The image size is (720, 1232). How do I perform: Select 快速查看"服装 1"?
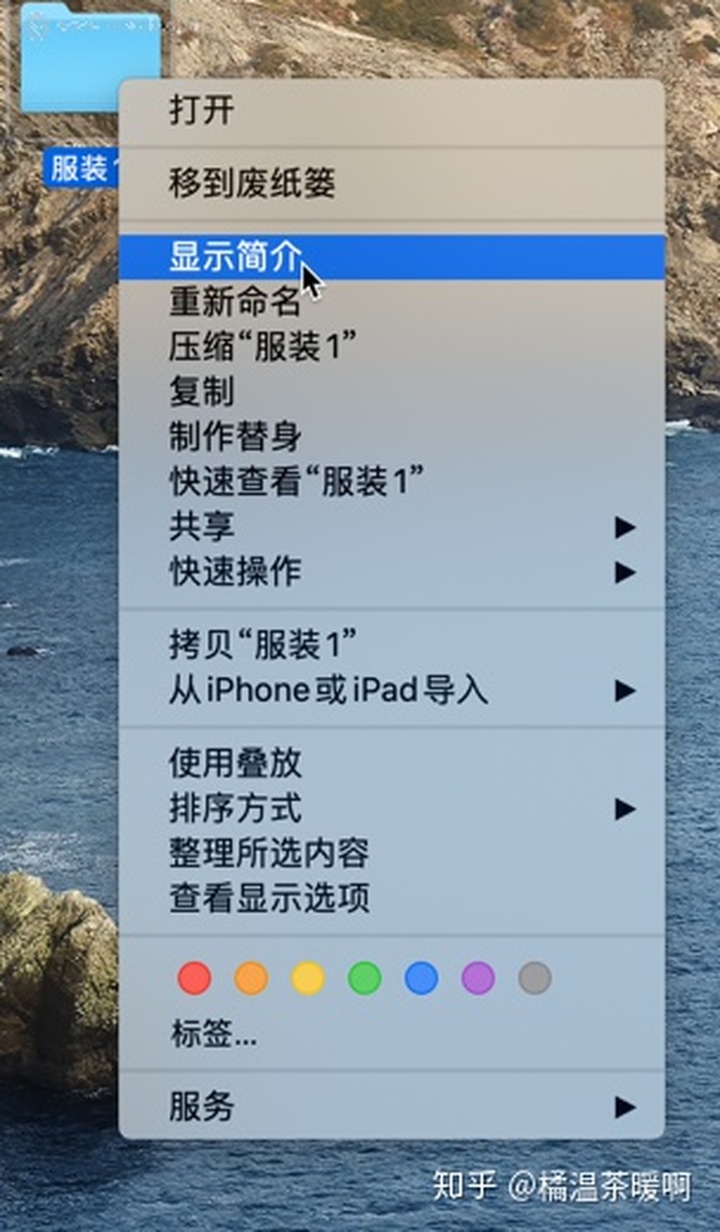392,482
